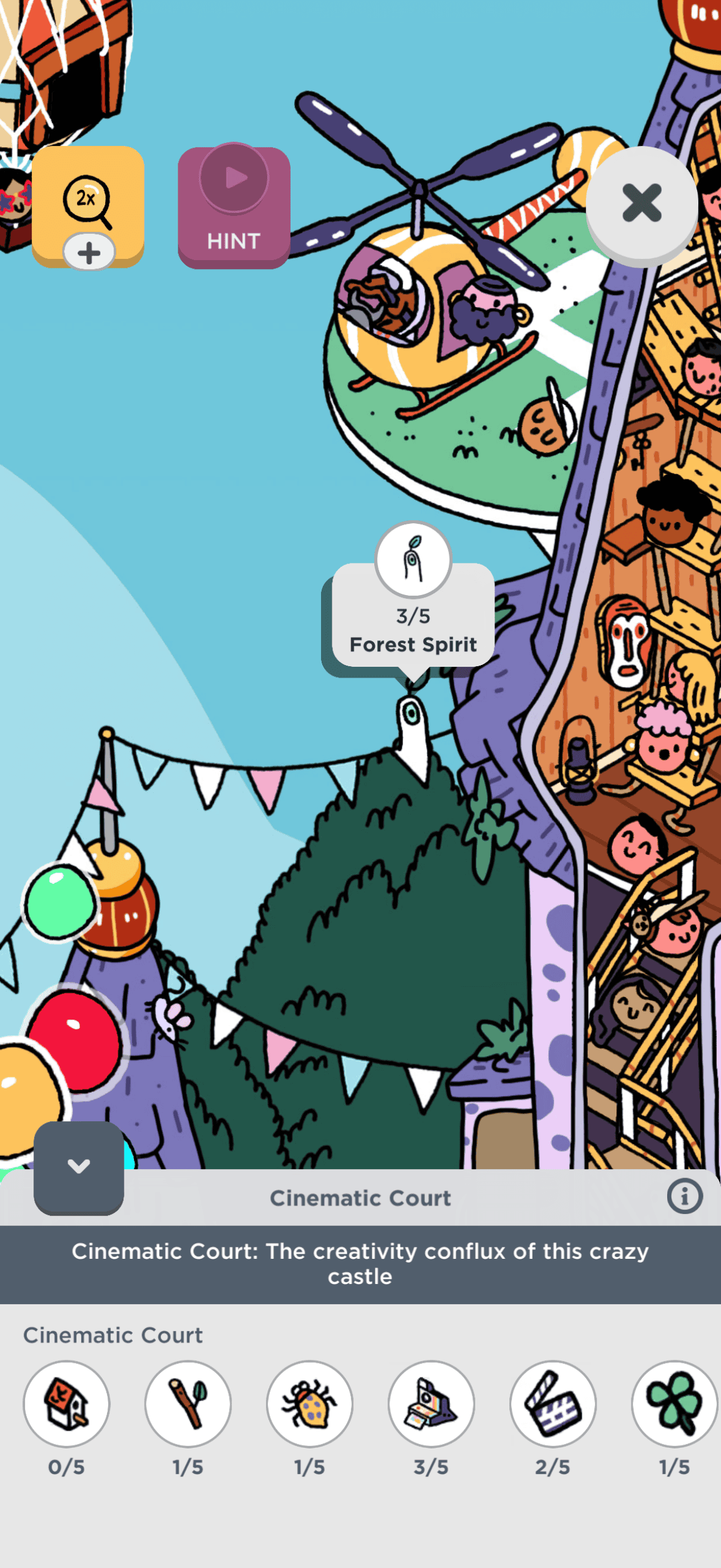Select the four-leaf clover item
This screenshot has width=721, height=1568.
pyautogui.click(x=674, y=1404)
